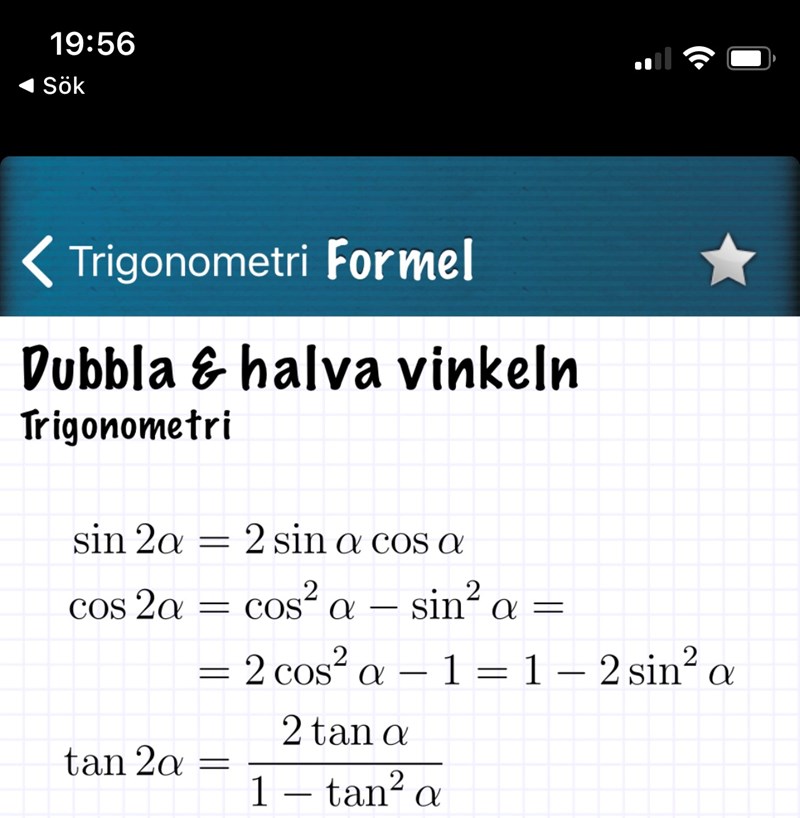Mark this formula as favorite with the star

pos(727,262)
